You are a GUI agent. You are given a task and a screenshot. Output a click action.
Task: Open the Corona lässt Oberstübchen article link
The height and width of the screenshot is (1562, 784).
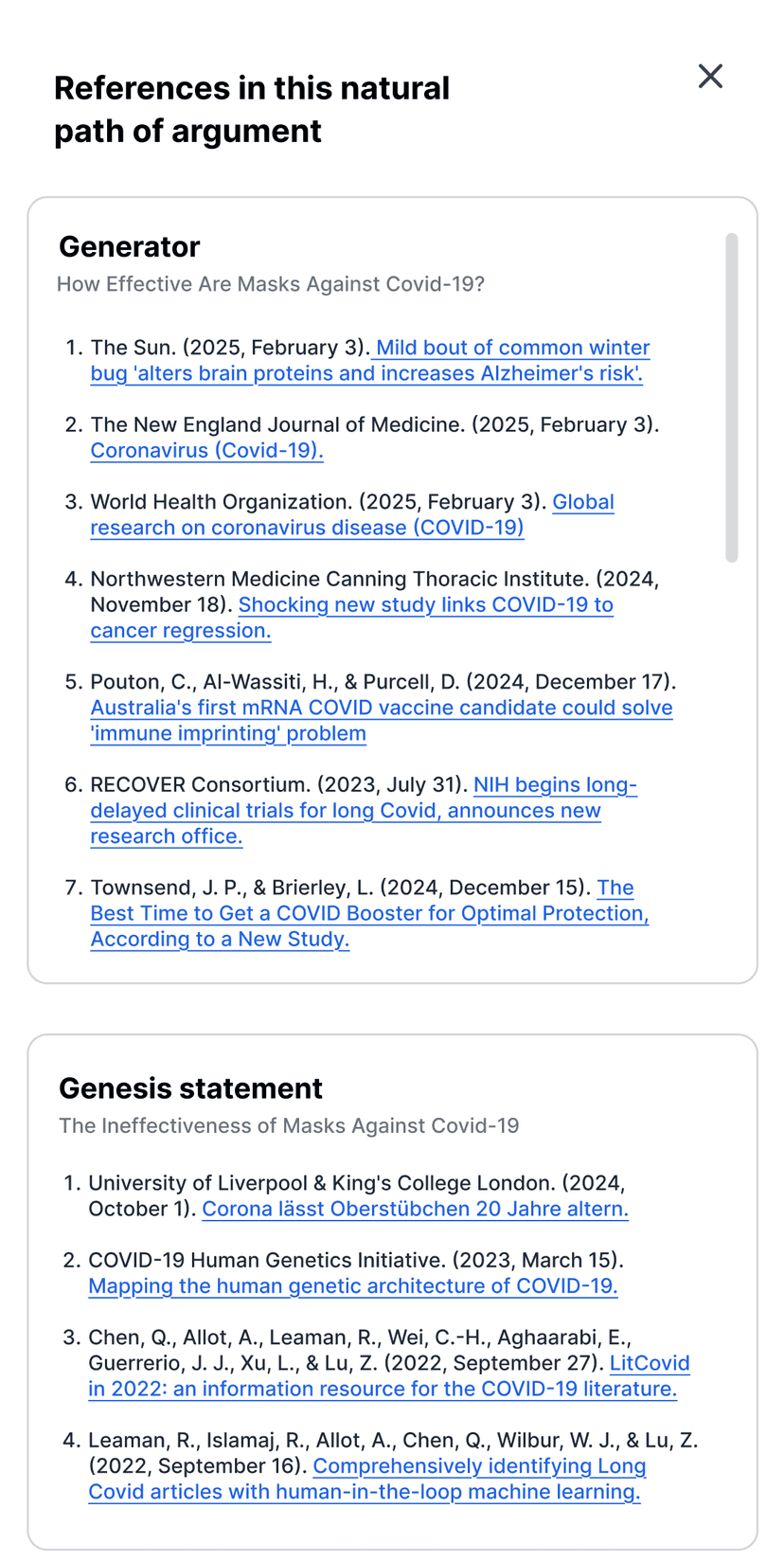[x=415, y=1210]
